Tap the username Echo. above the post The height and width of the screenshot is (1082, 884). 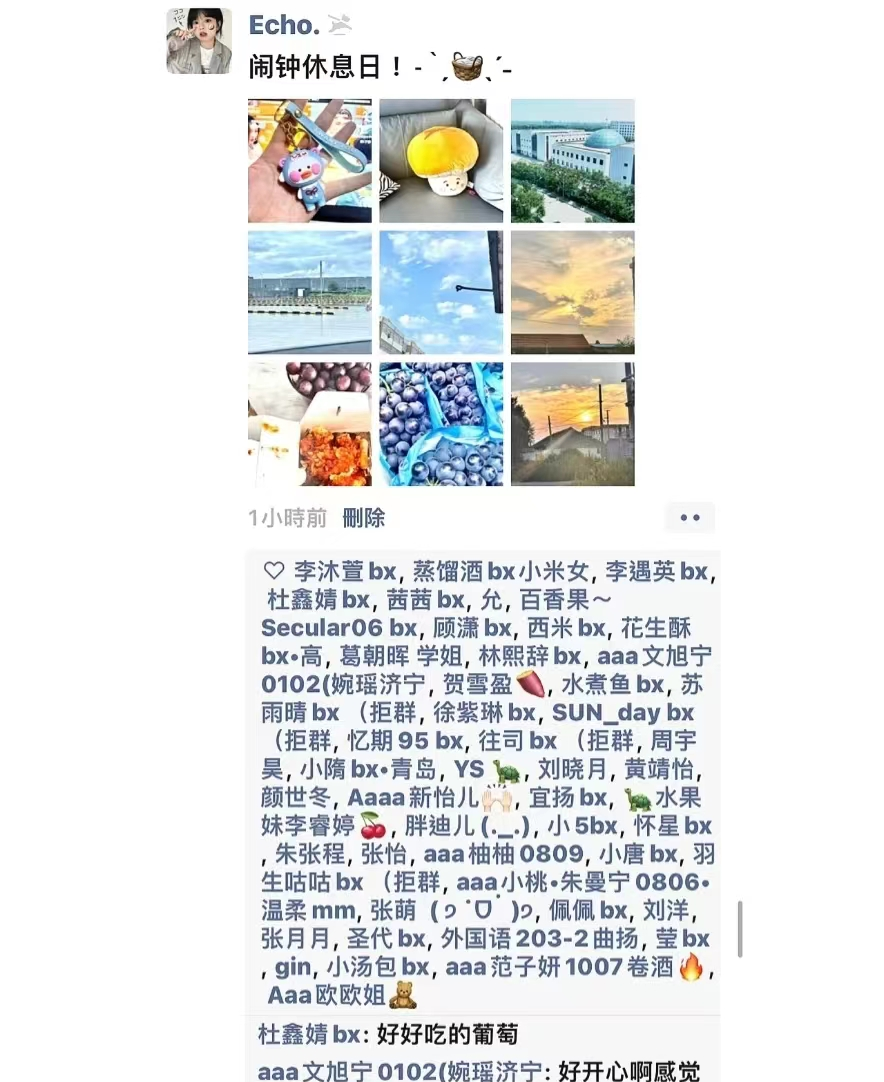pyautogui.click(x=284, y=25)
